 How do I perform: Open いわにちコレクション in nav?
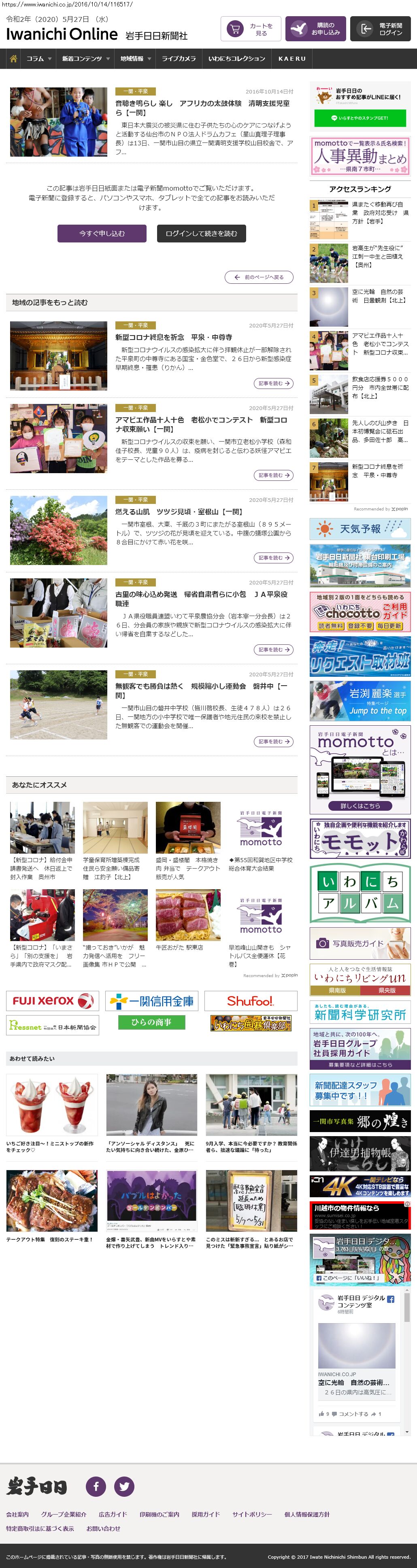click(236, 58)
